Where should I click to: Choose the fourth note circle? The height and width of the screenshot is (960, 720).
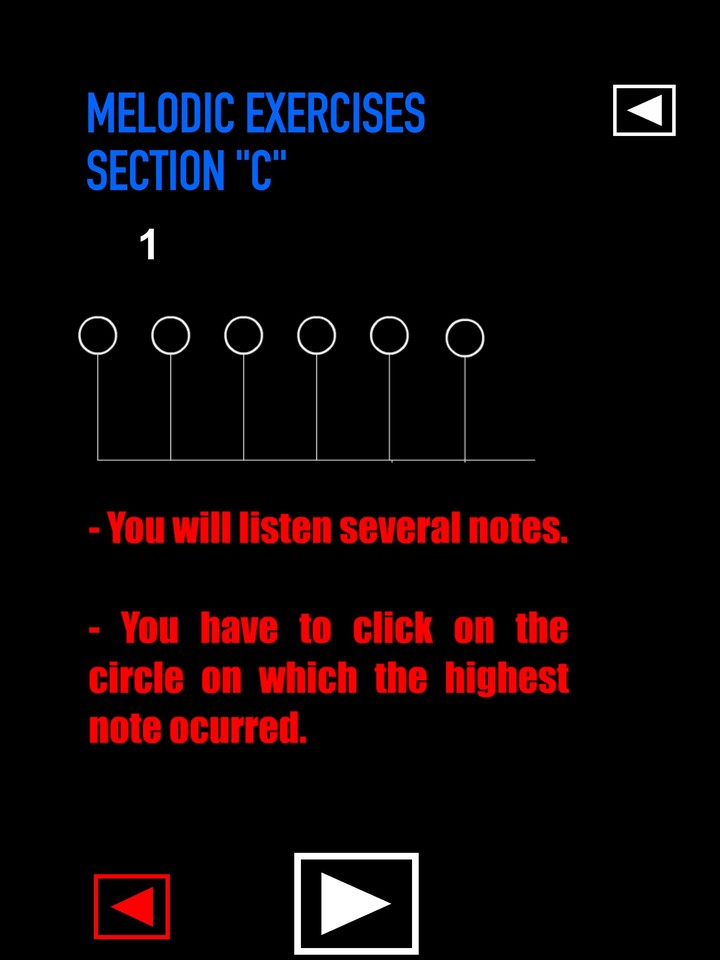tap(315, 337)
